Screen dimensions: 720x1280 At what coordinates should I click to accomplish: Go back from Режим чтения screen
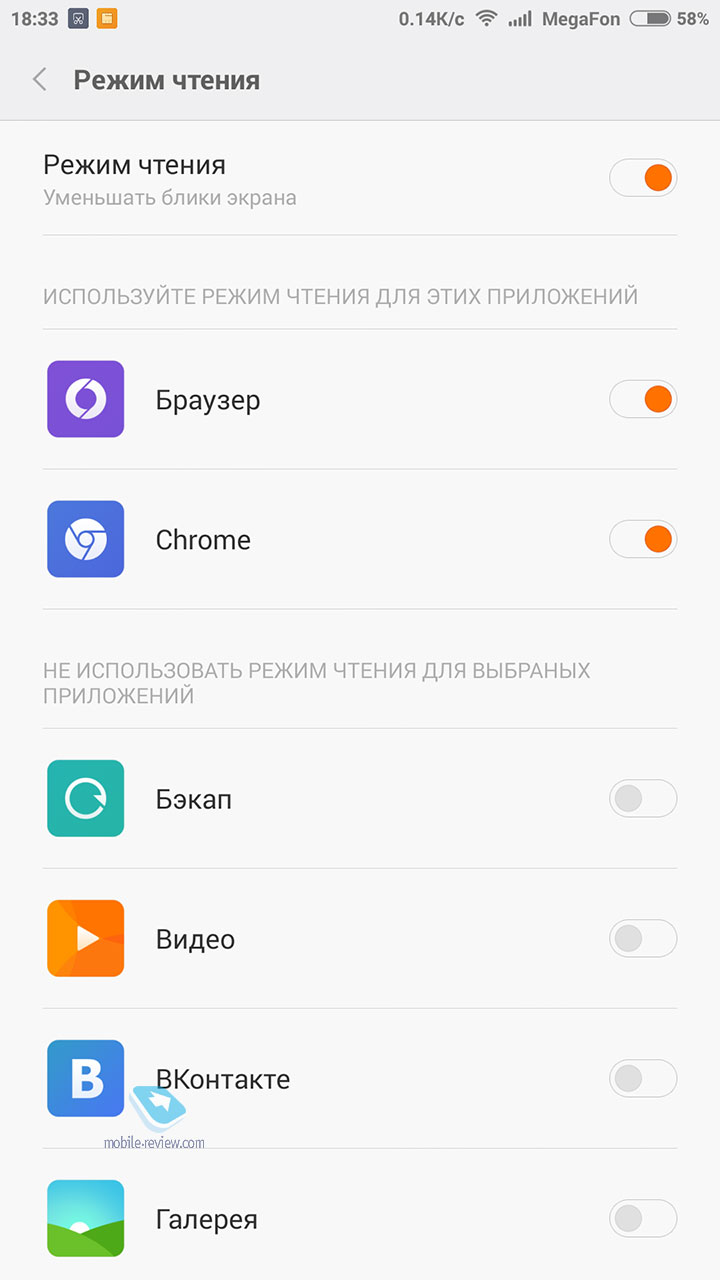(x=40, y=80)
